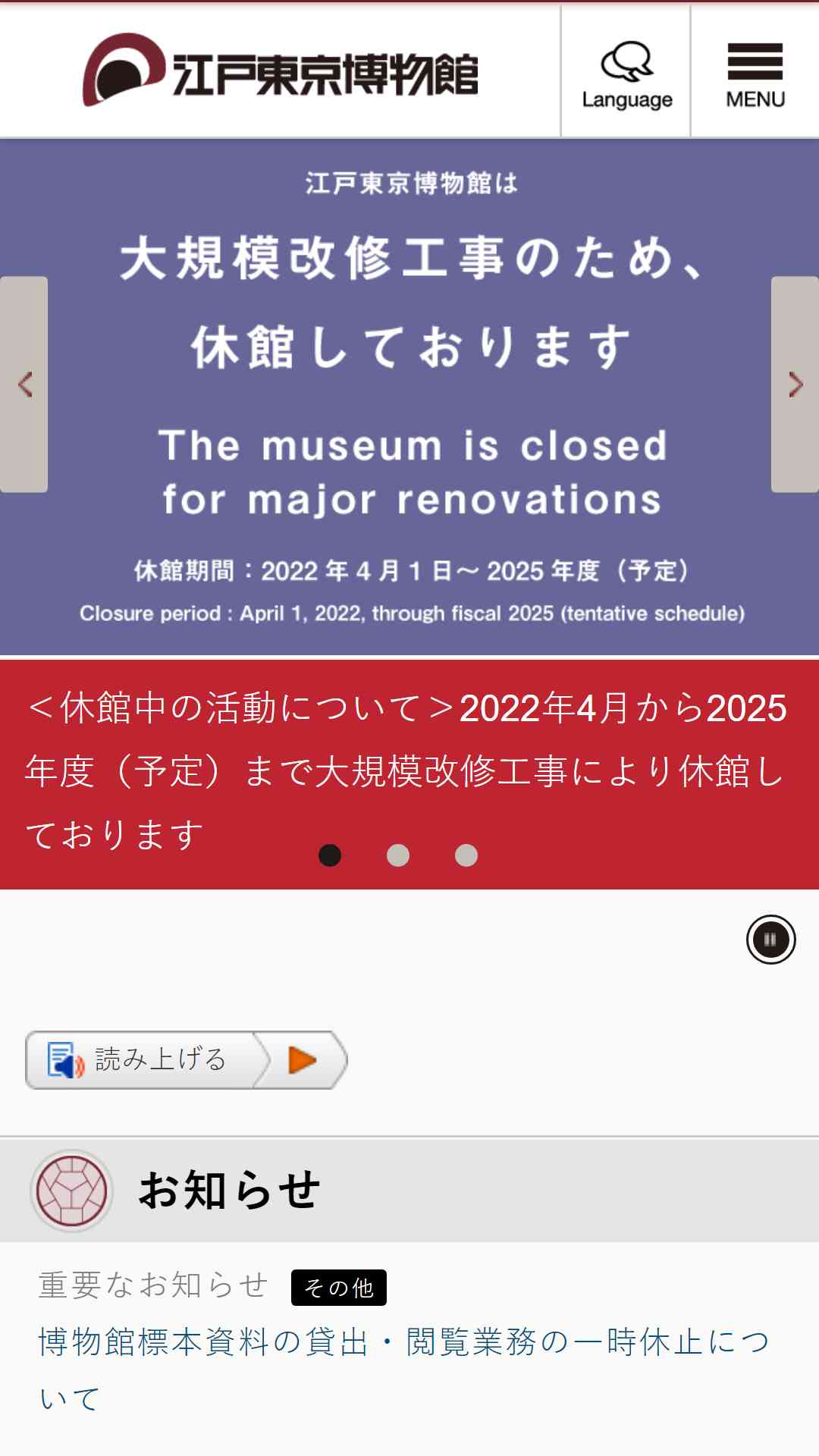The image size is (819, 1456).
Task: Select the first carousel slide dot
Action: pyautogui.click(x=330, y=855)
